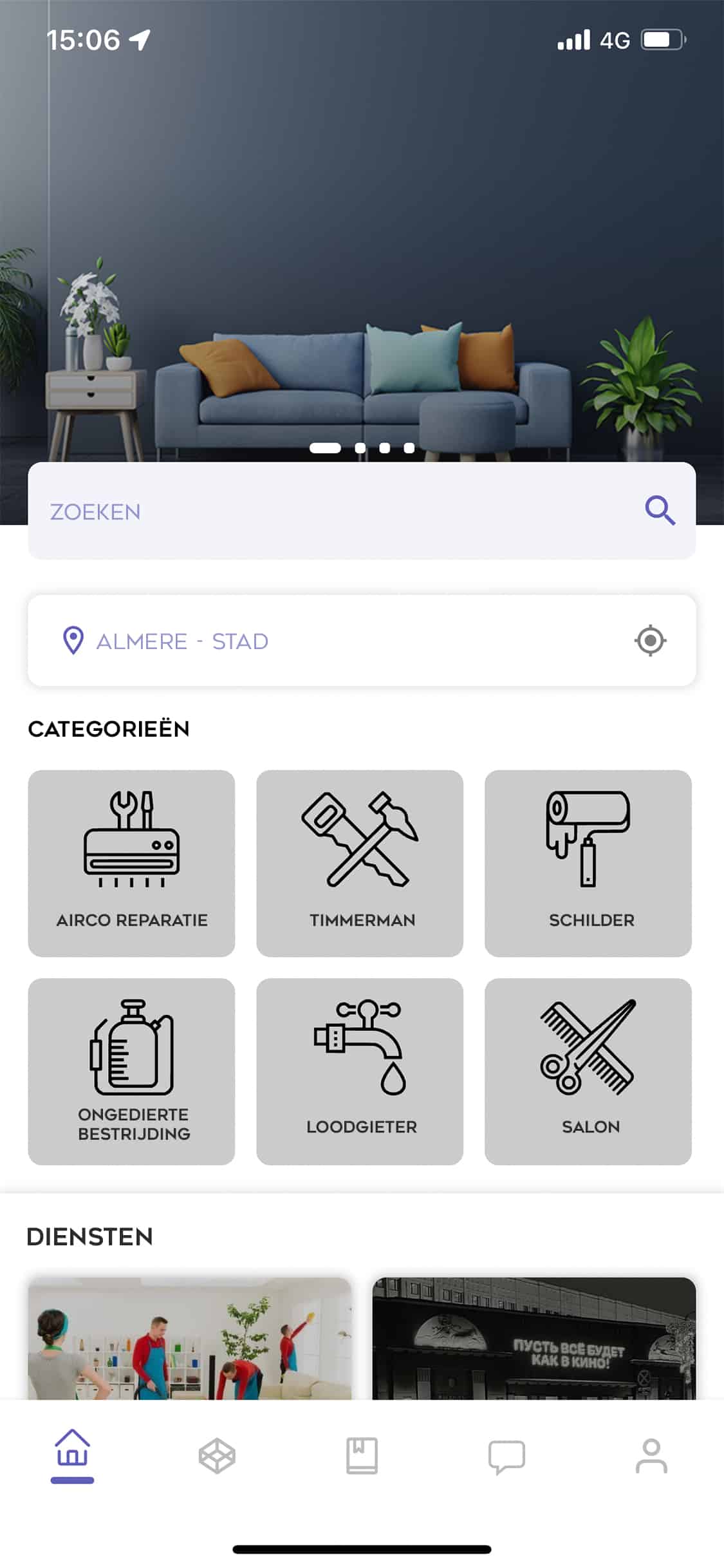Viewport: 724px width, 1568px height.
Task: Open the Airco Reparatie category
Action: [131, 863]
